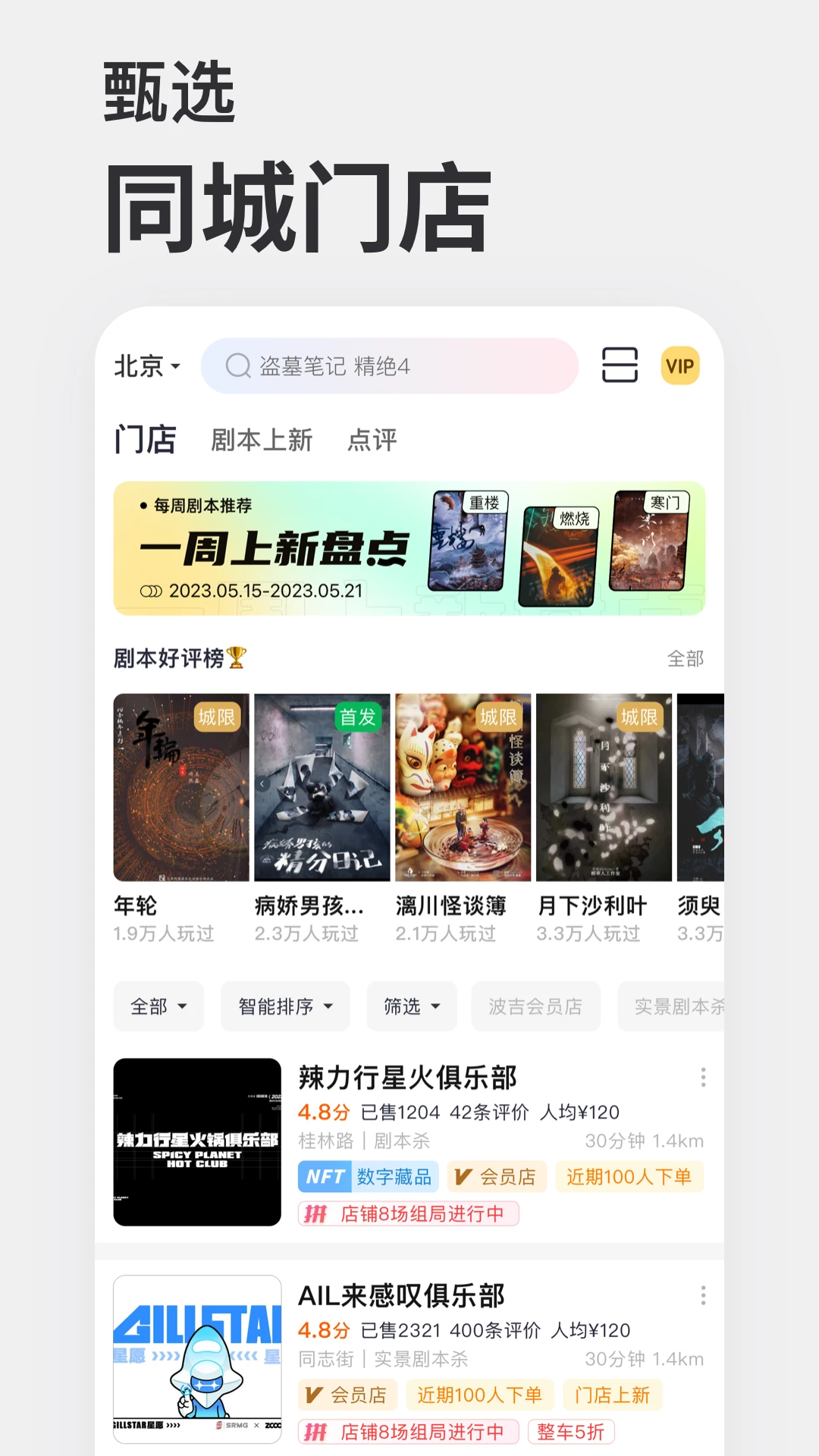Click the 拼 group-session icon on 辣力行星火俱乐部
The image size is (819, 1456).
(x=322, y=1214)
